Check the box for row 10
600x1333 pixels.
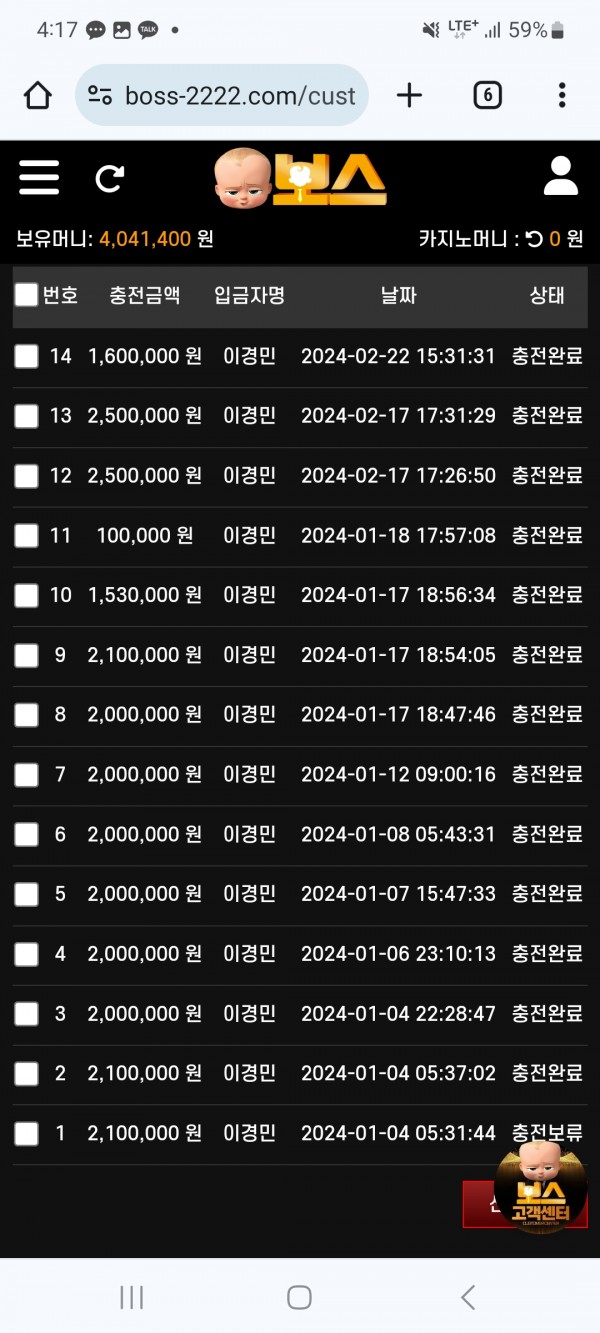[x=27, y=596]
